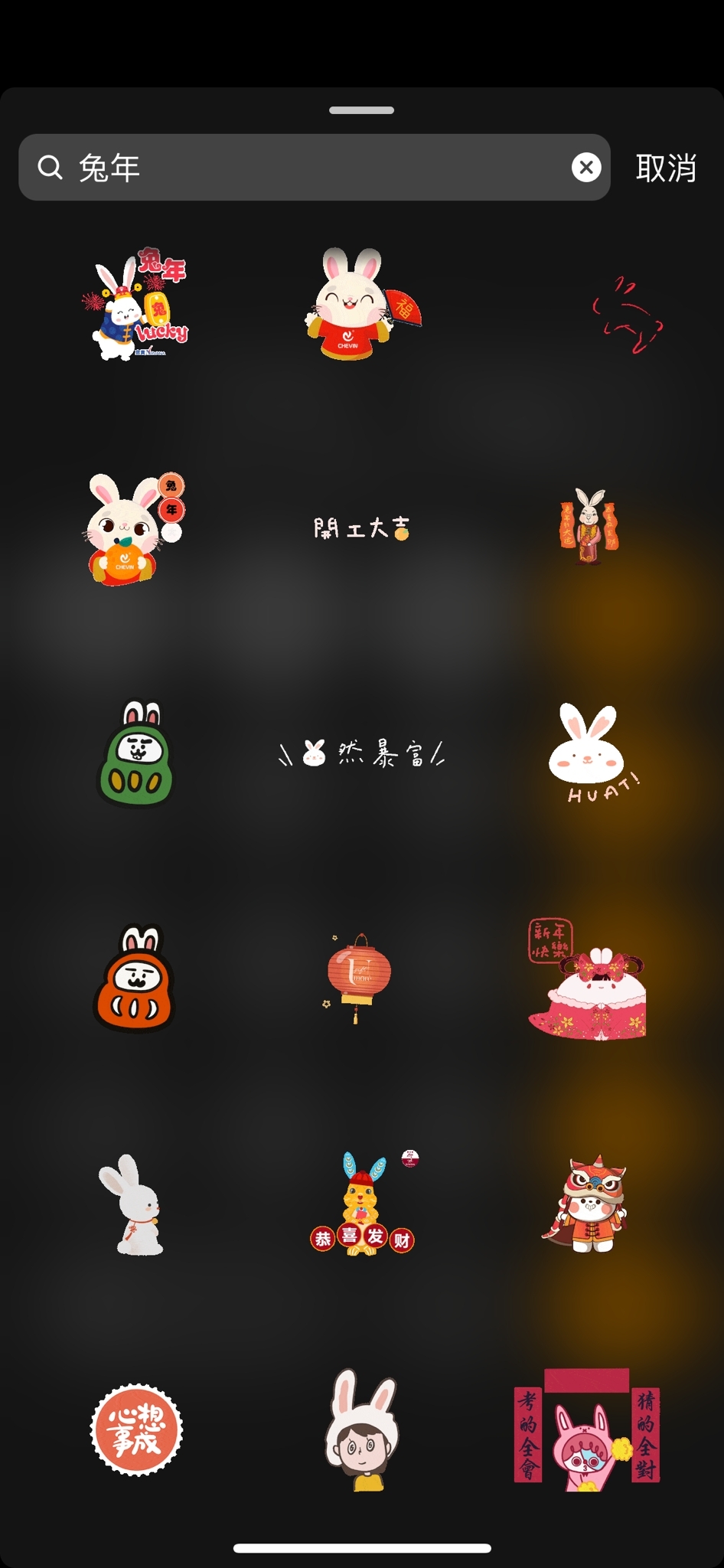Cancel the sticker search with 取消

(x=665, y=168)
